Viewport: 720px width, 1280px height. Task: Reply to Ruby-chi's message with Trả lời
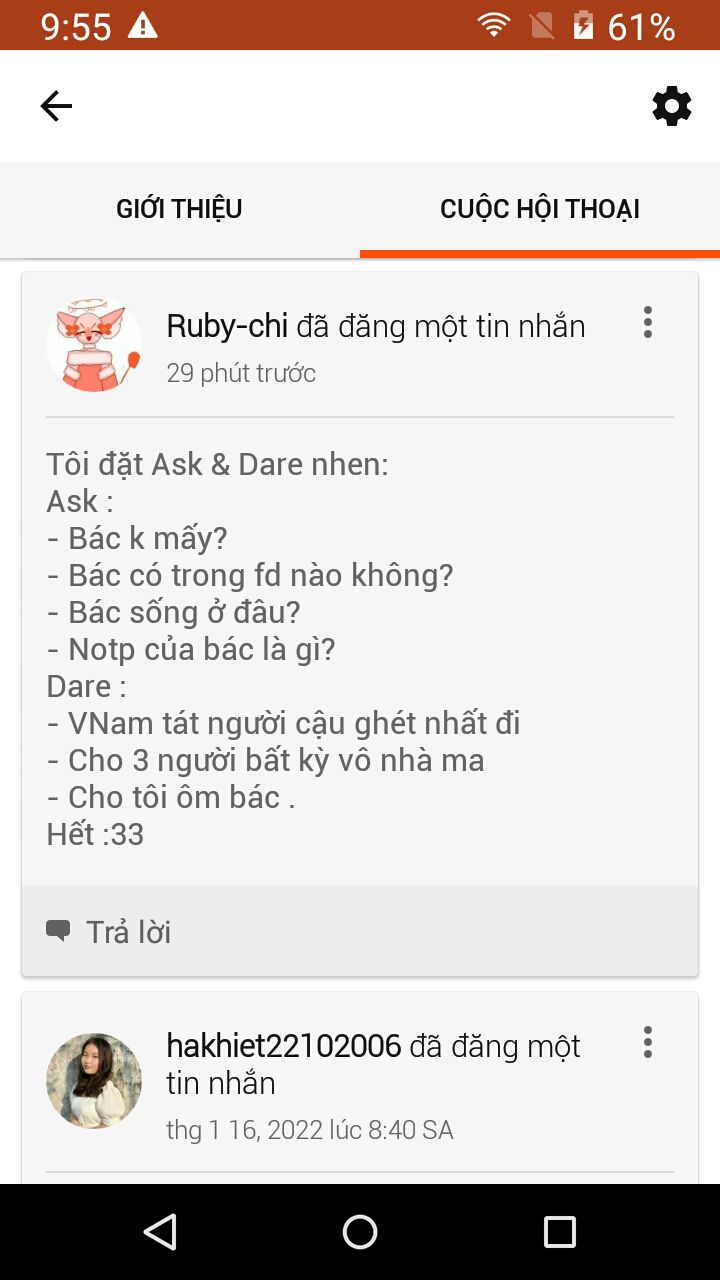point(109,932)
